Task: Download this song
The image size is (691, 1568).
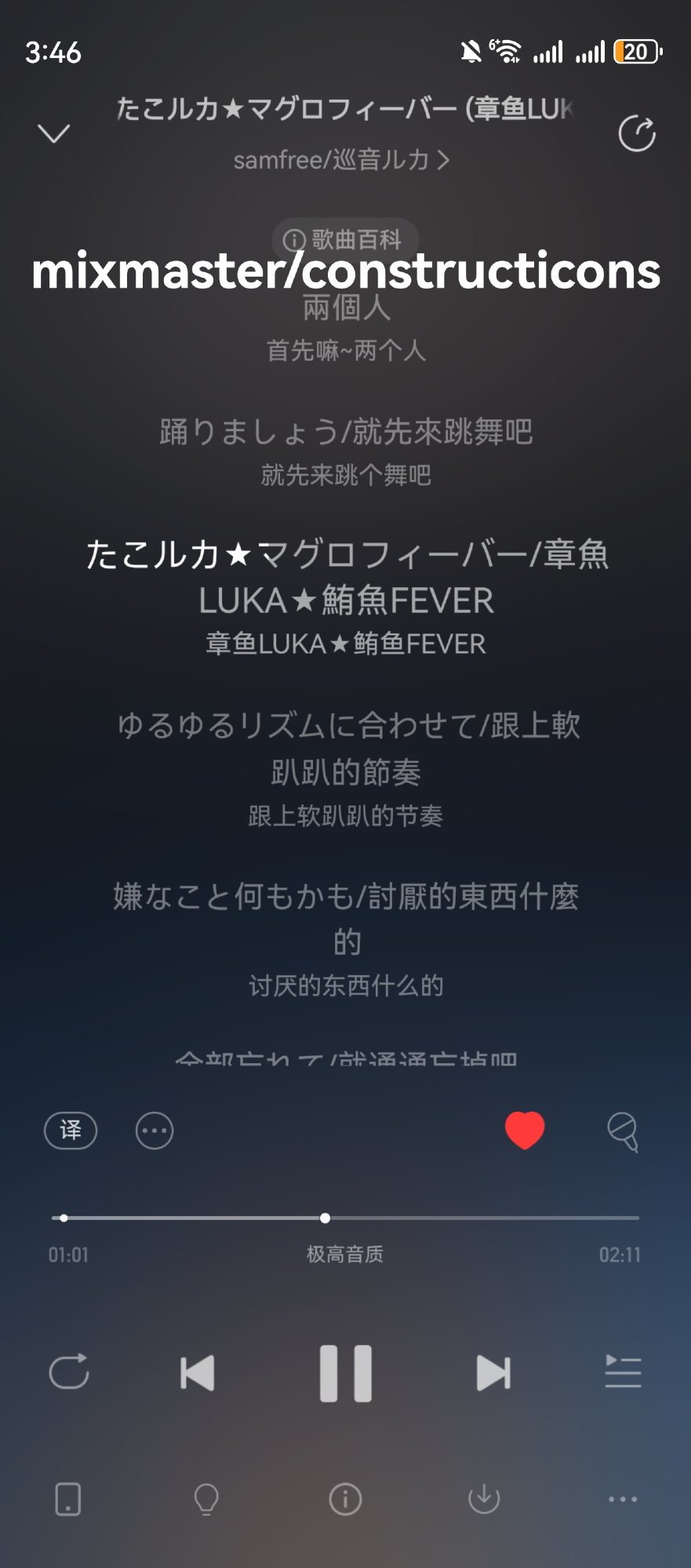Action: 484,1499
